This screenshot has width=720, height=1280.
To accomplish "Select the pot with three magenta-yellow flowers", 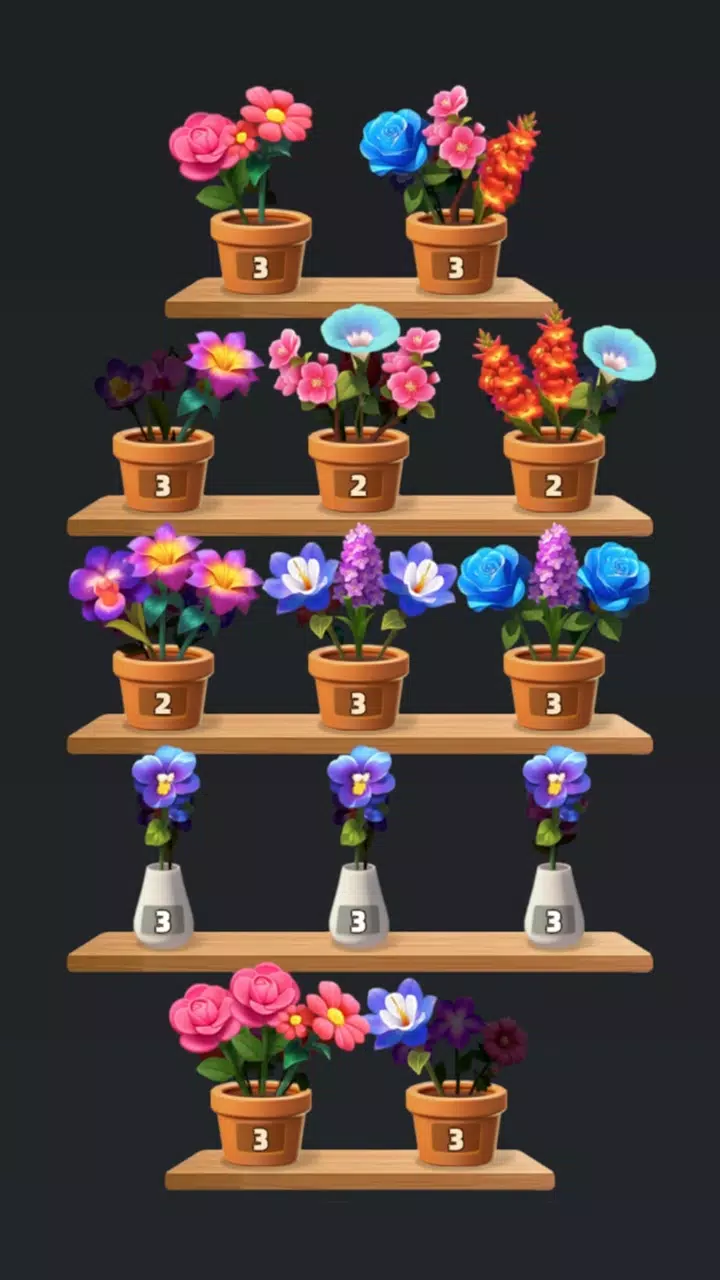I will [x=163, y=687].
